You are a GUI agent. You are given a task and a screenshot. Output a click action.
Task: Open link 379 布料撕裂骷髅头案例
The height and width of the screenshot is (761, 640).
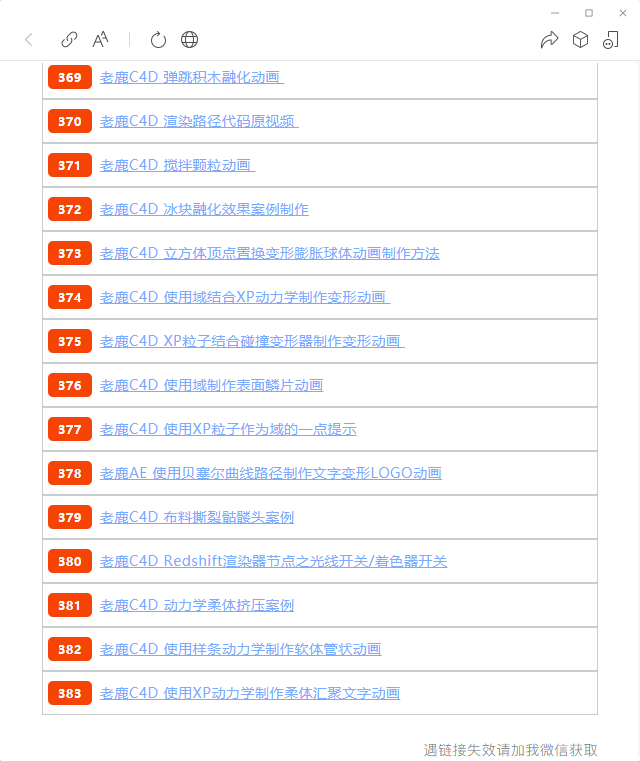pos(197,517)
